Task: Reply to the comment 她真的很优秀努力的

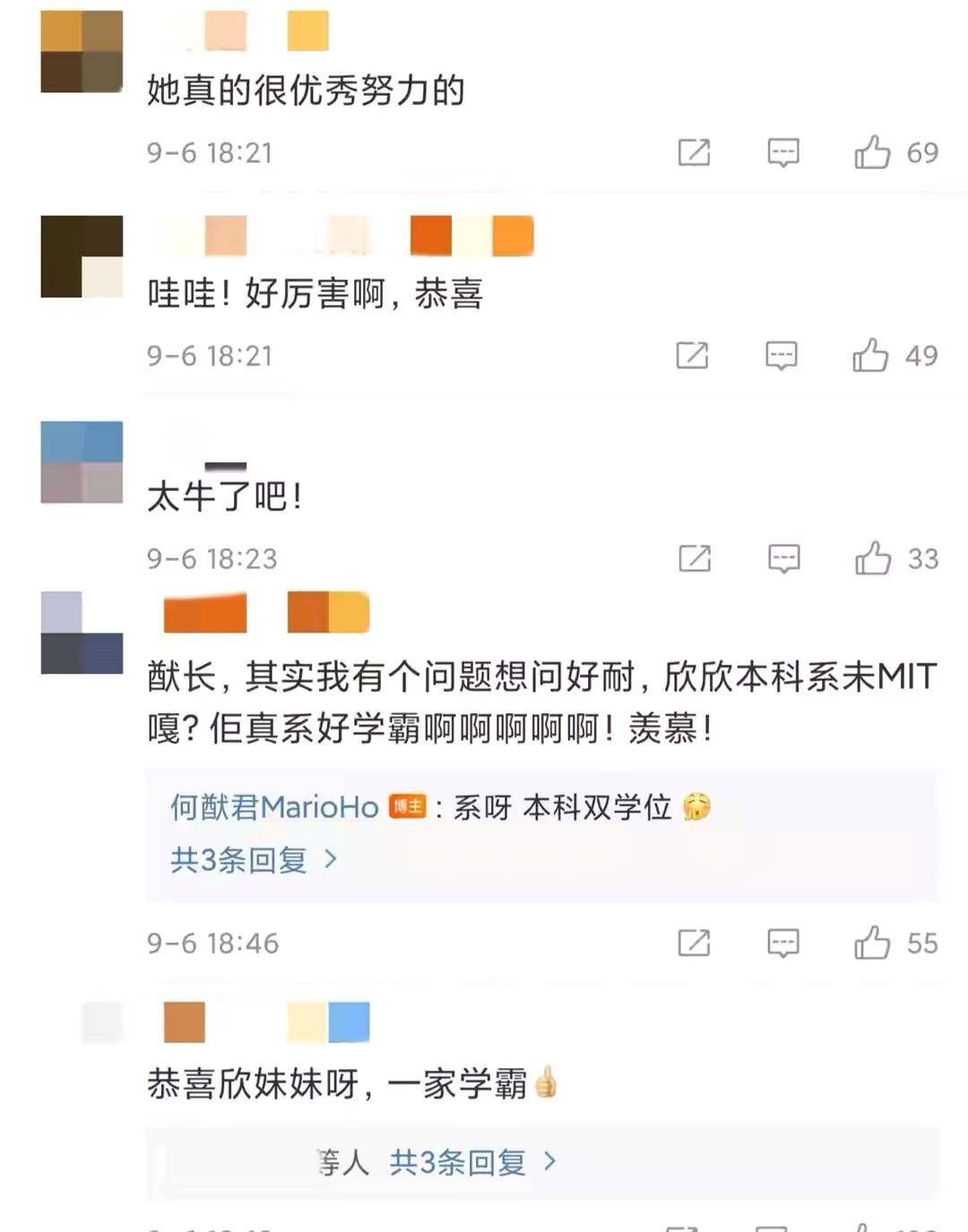Action: coord(783,152)
